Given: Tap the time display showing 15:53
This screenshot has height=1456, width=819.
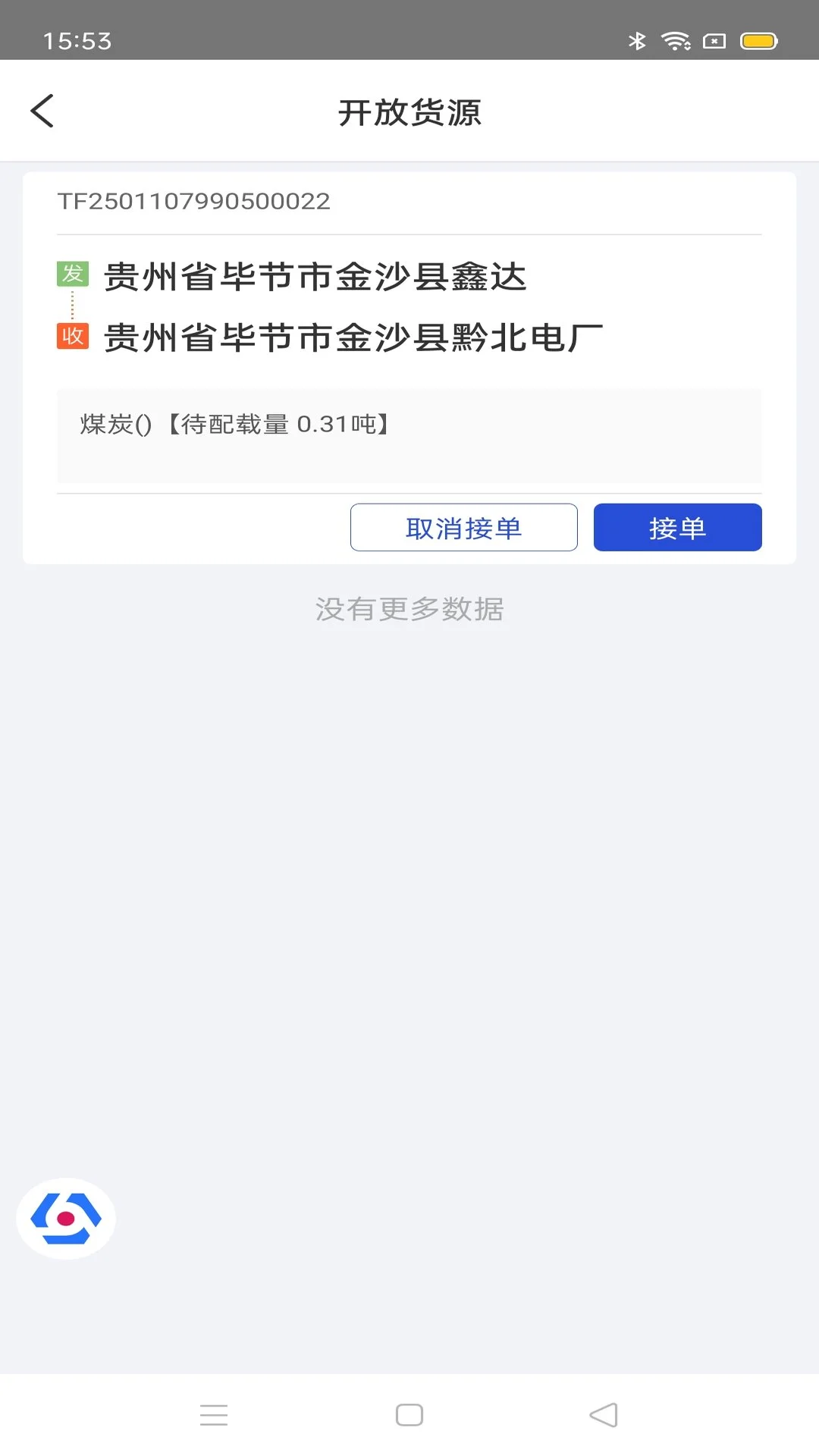Looking at the screenshot, I should [78, 42].
